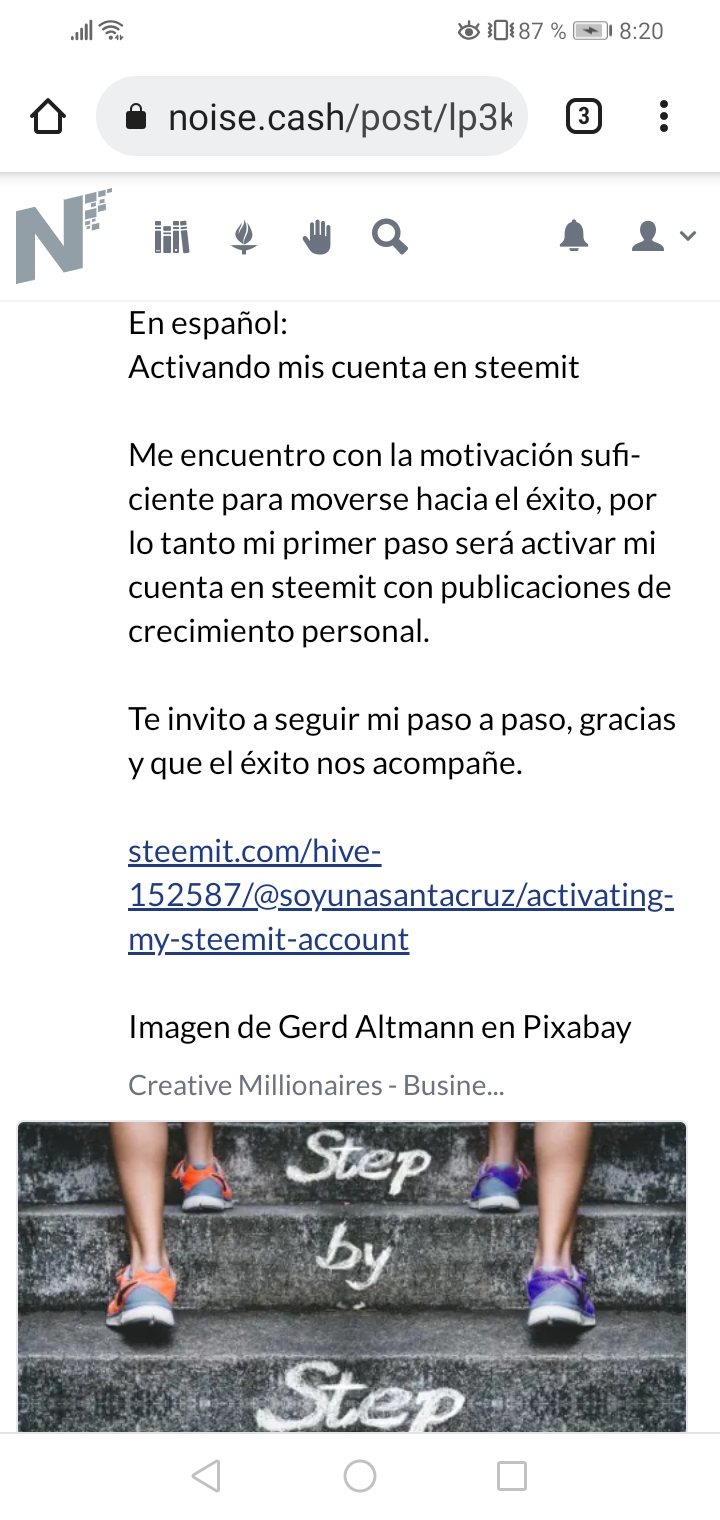Open the channels library icon
The width and height of the screenshot is (720, 1520).
coord(172,237)
